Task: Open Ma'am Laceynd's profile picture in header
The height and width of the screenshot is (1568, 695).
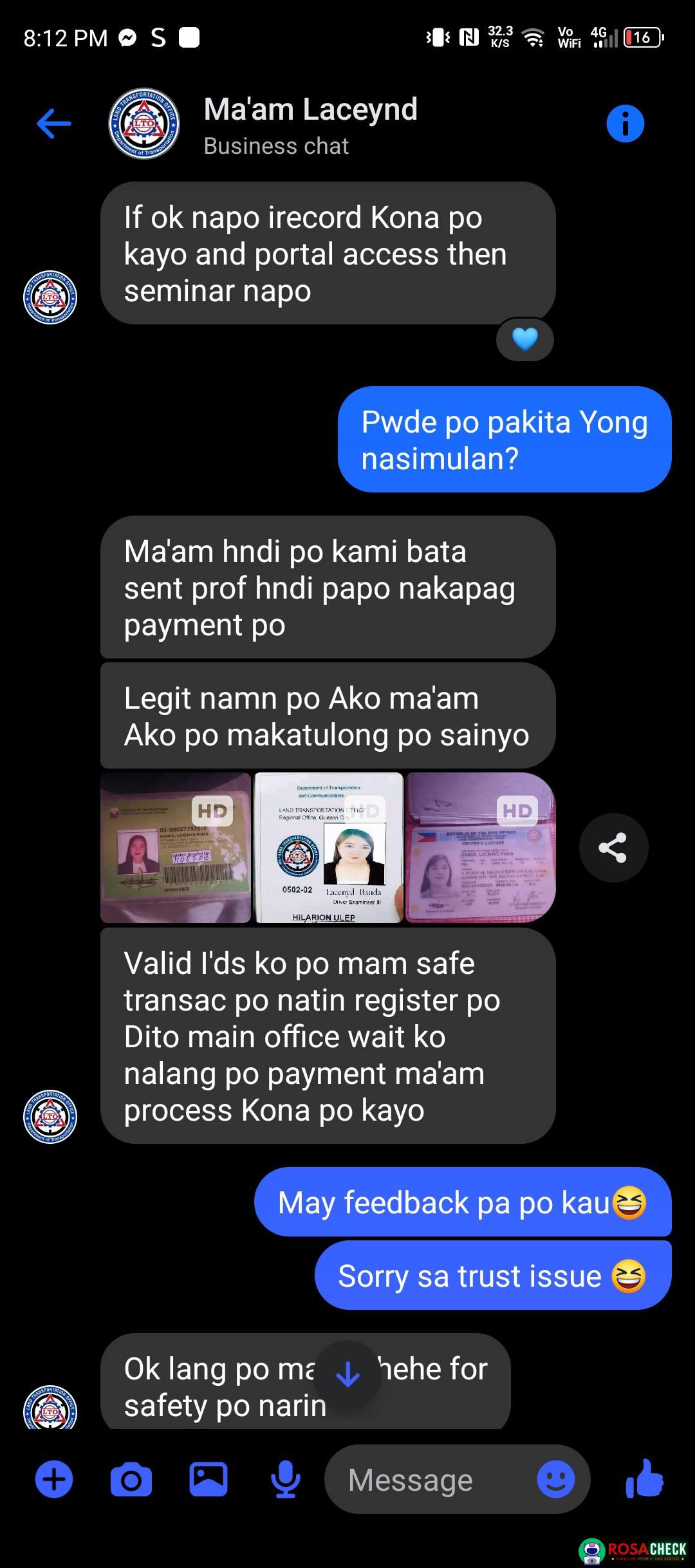Action: (144, 123)
